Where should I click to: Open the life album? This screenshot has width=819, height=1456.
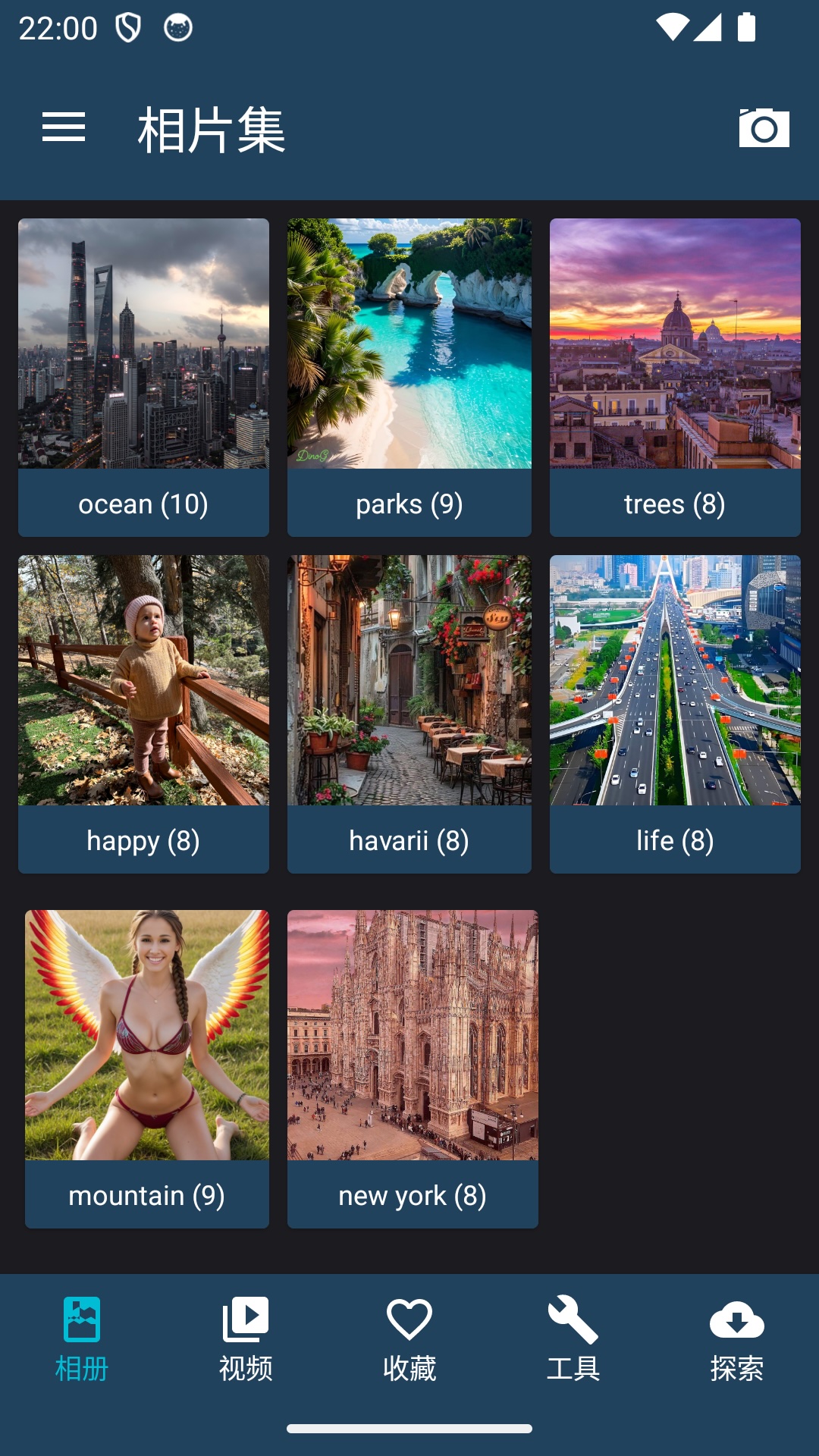point(675,714)
